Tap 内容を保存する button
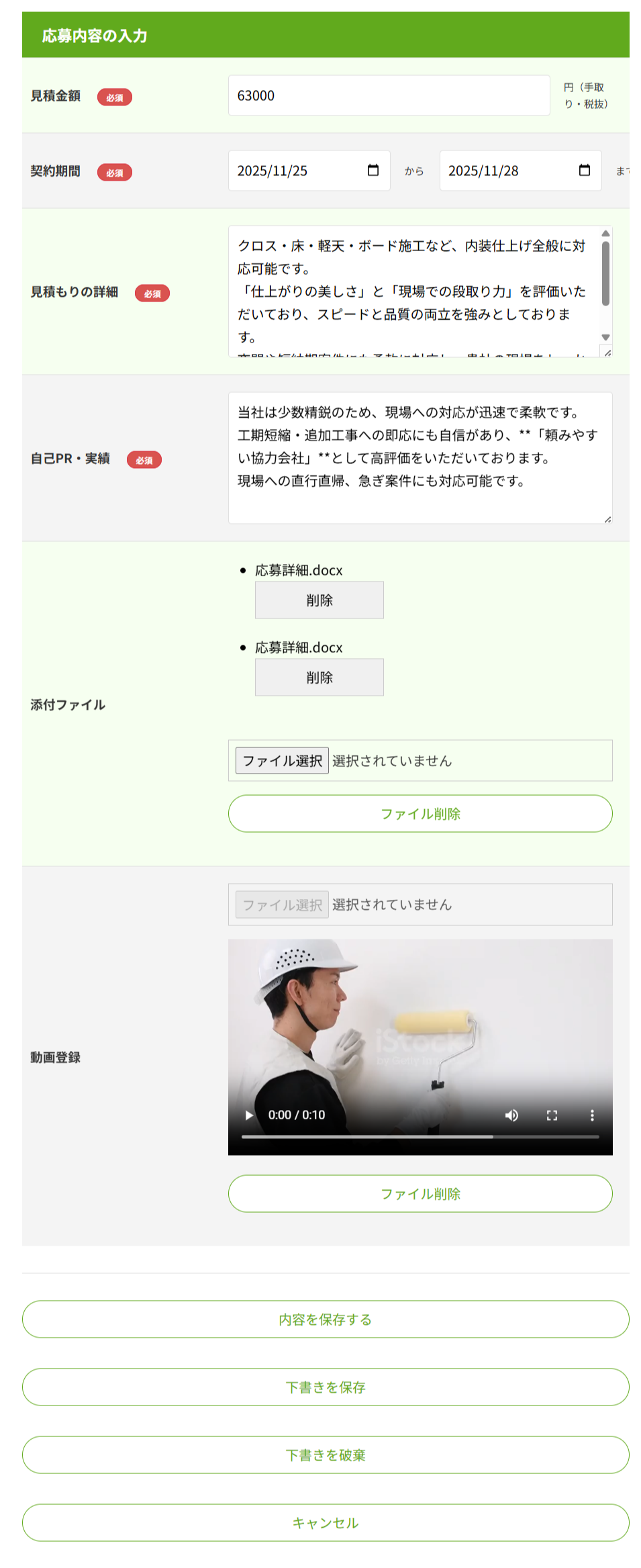 click(x=326, y=1319)
